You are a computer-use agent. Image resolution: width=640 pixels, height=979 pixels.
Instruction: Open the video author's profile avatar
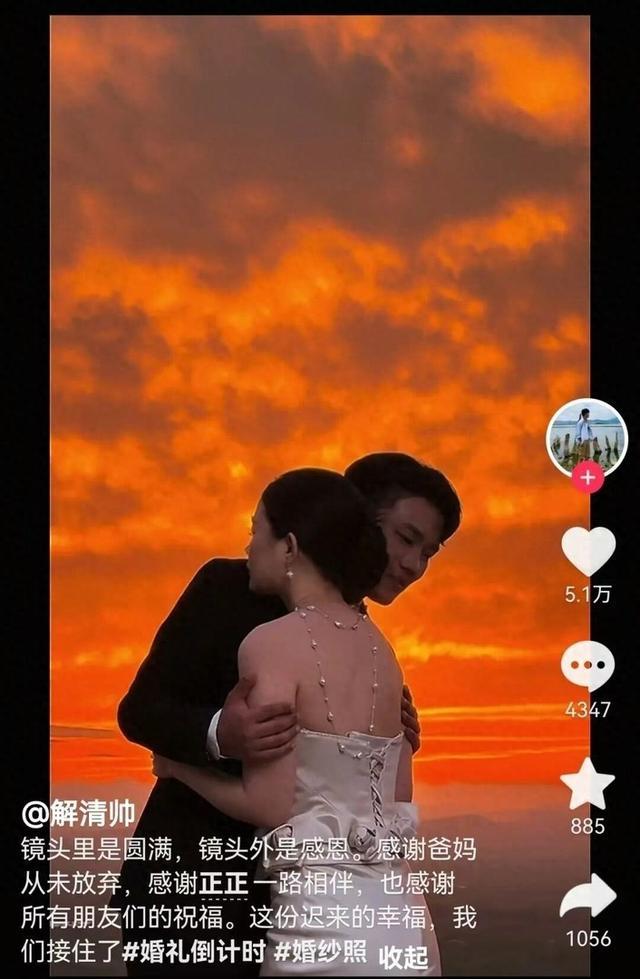pyautogui.click(x=586, y=436)
